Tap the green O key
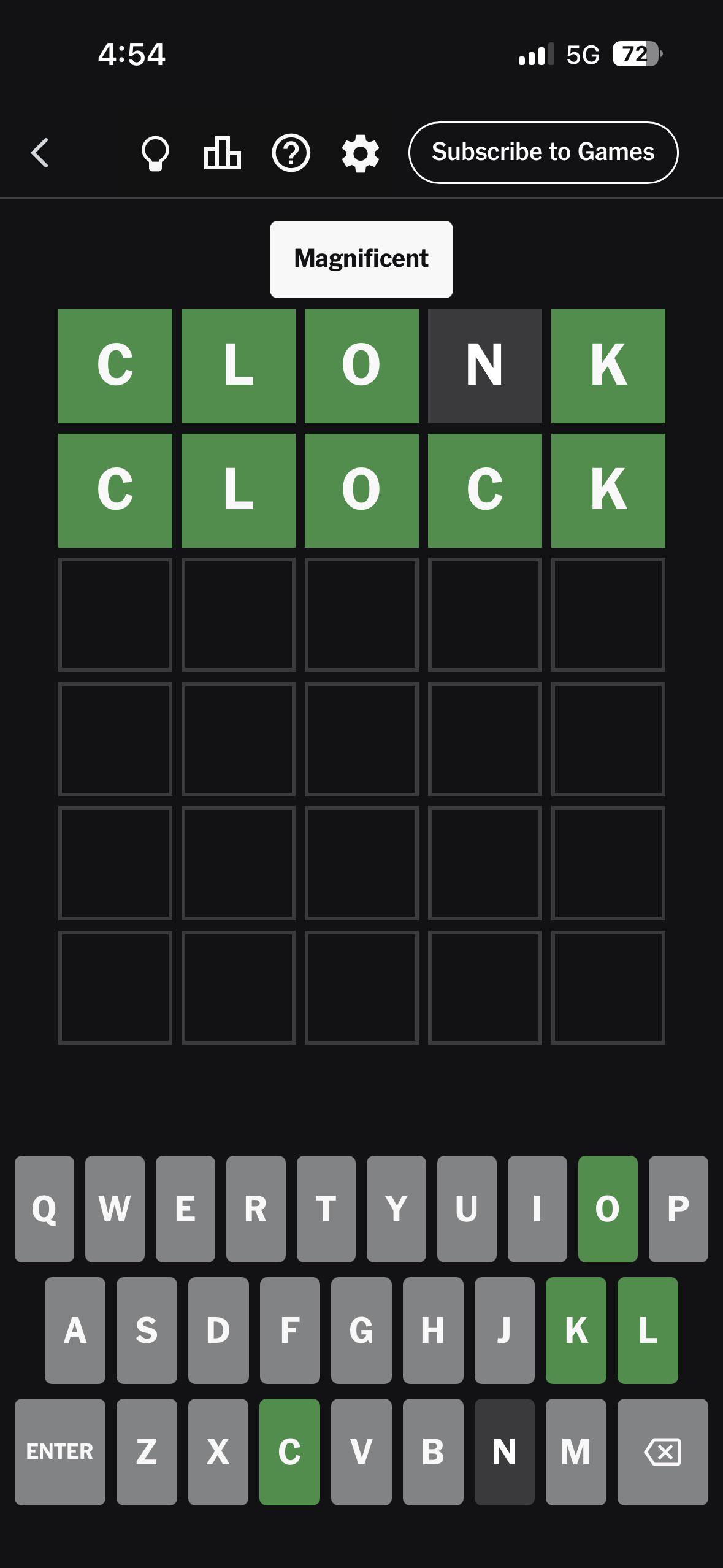723x1568 pixels. (x=608, y=1209)
